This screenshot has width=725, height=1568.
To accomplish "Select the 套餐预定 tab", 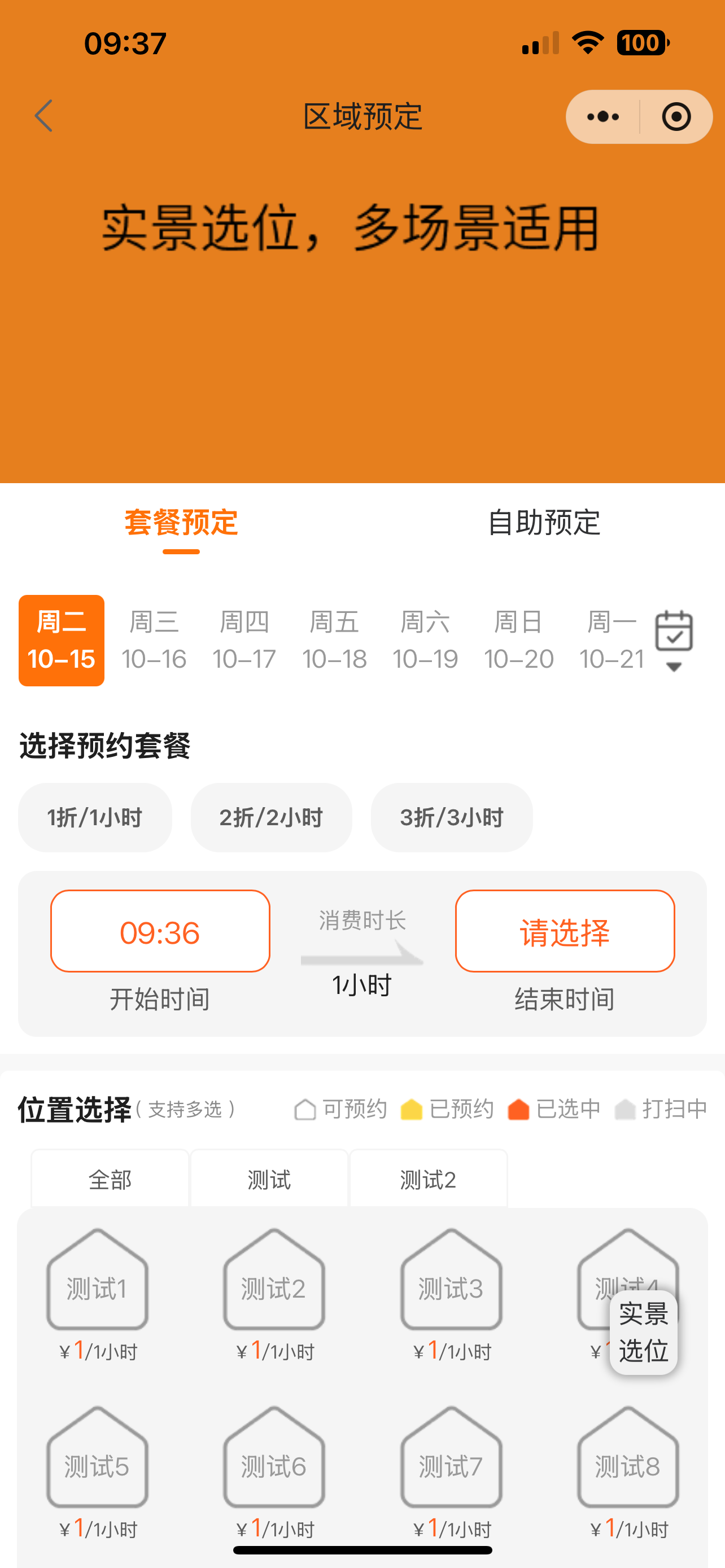I will click(x=181, y=522).
